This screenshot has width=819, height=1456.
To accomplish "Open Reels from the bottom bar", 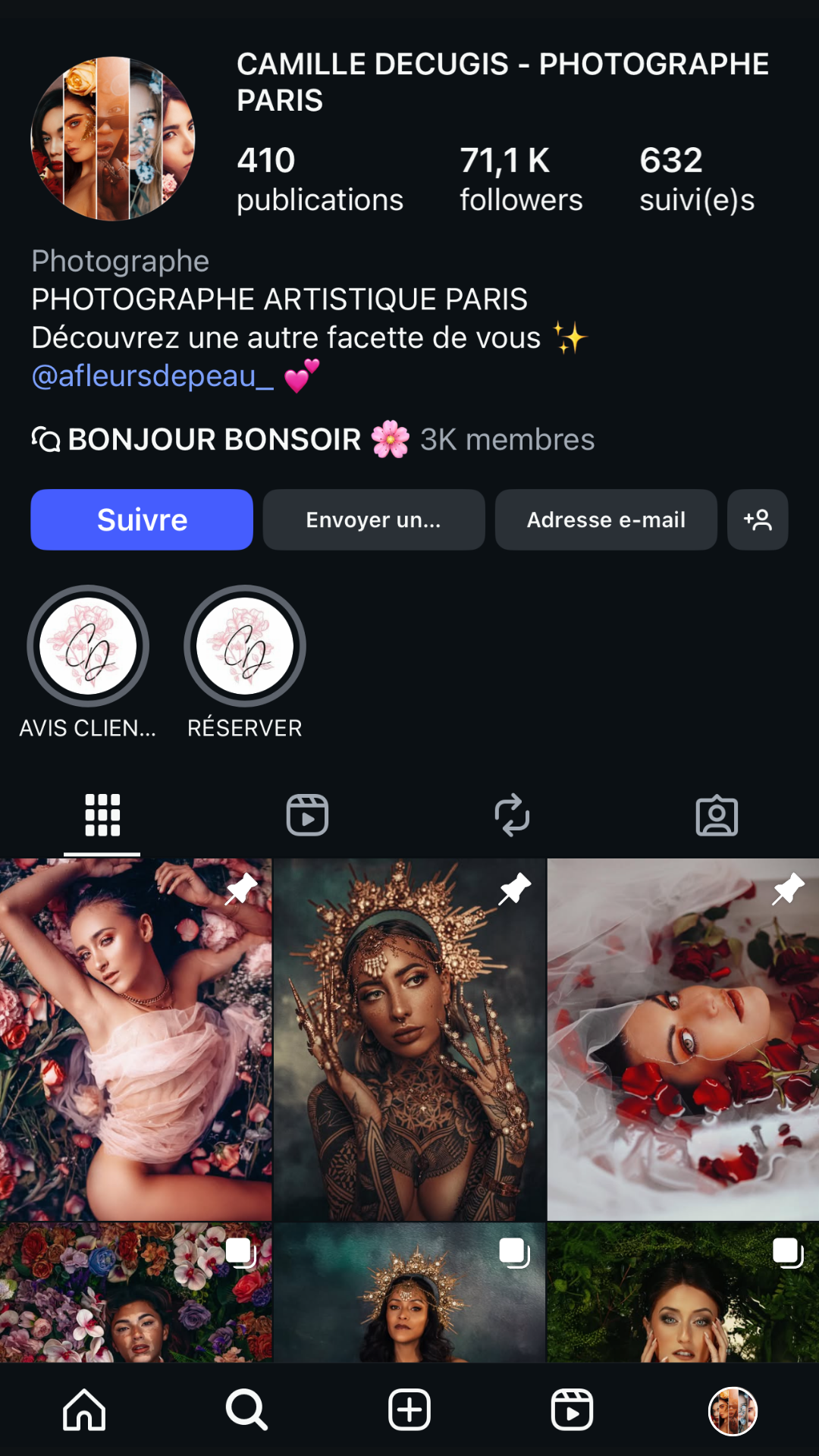I will tap(572, 1410).
